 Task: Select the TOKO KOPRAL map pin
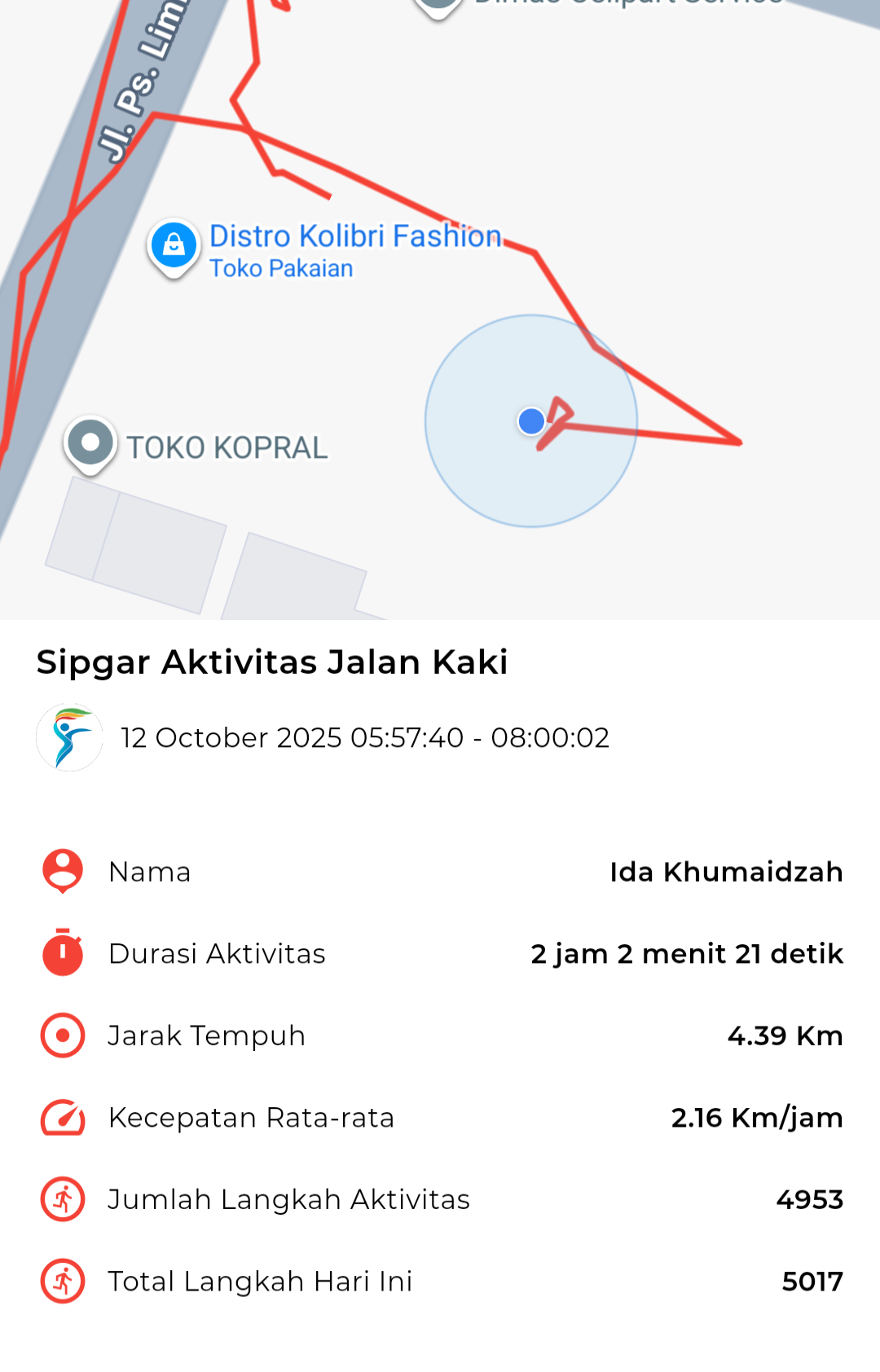coord(90,443)
